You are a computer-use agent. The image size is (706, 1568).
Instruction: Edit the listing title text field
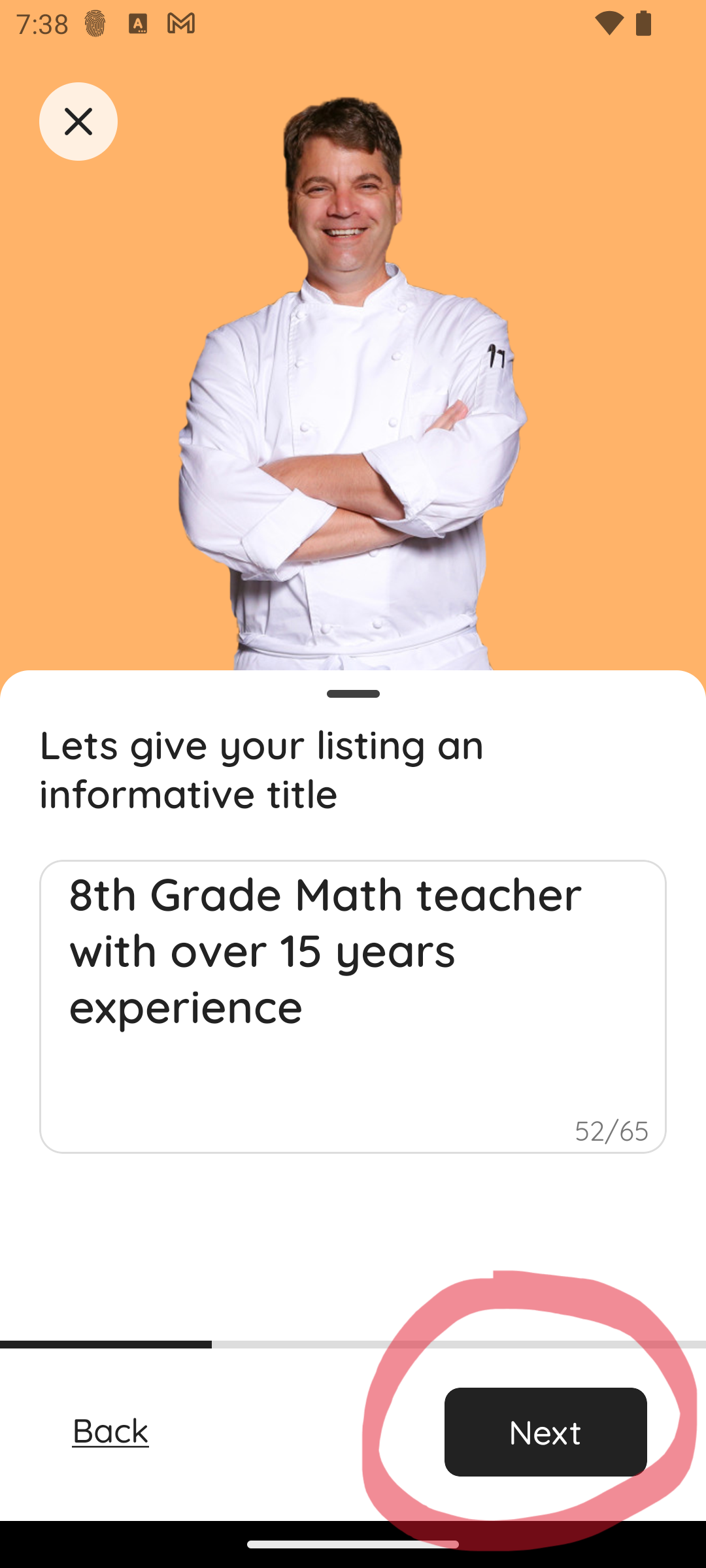tap(353, 1006)
